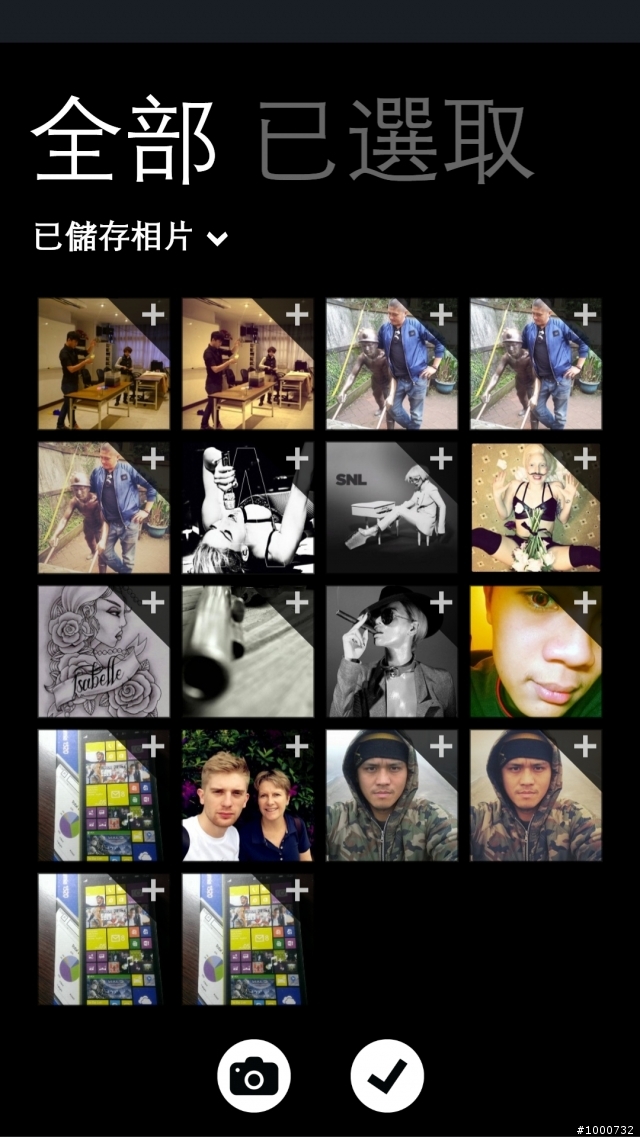Confirm selection with the checkmark button
Screen dimensions: 640x1138
click(387, 1076)
